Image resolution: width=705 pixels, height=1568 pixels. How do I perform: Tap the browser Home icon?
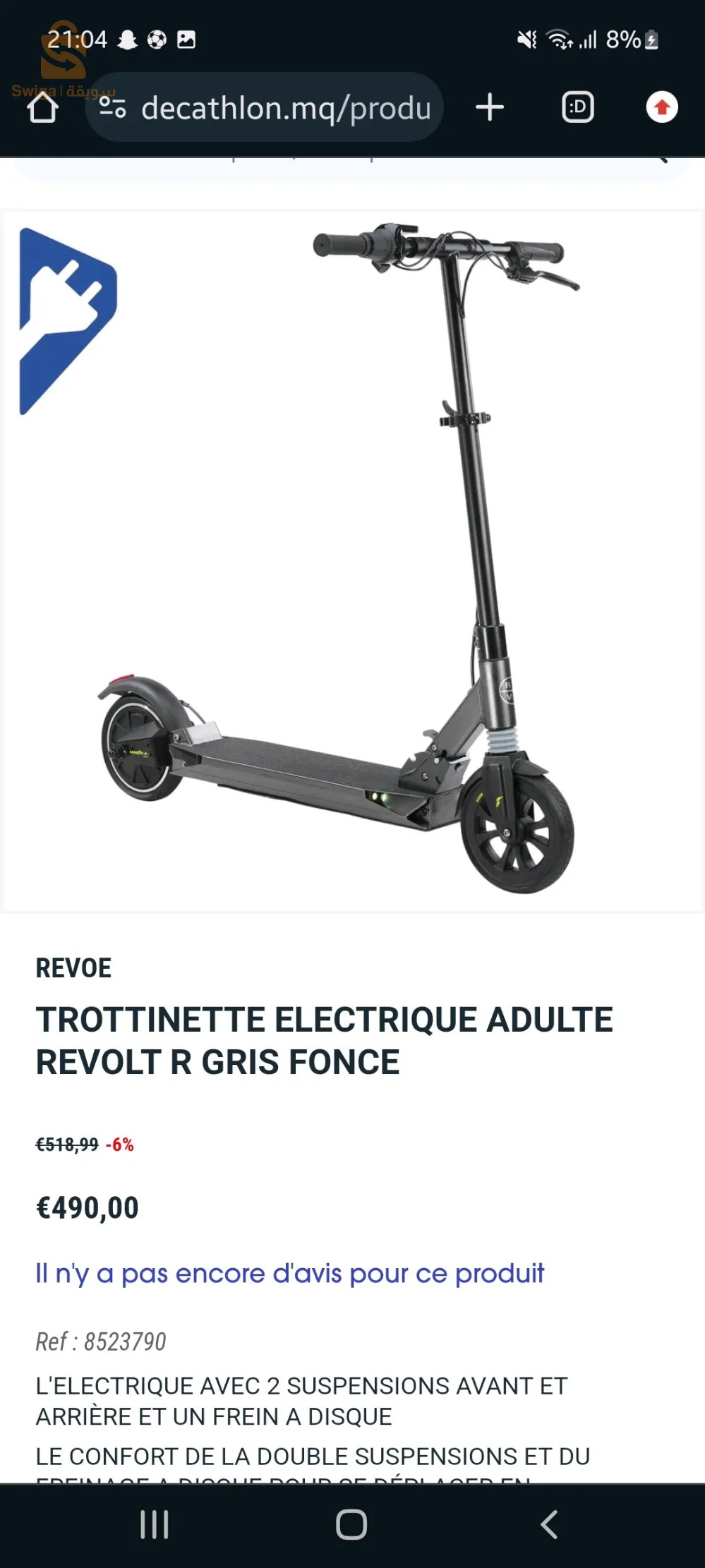(44, 107)
